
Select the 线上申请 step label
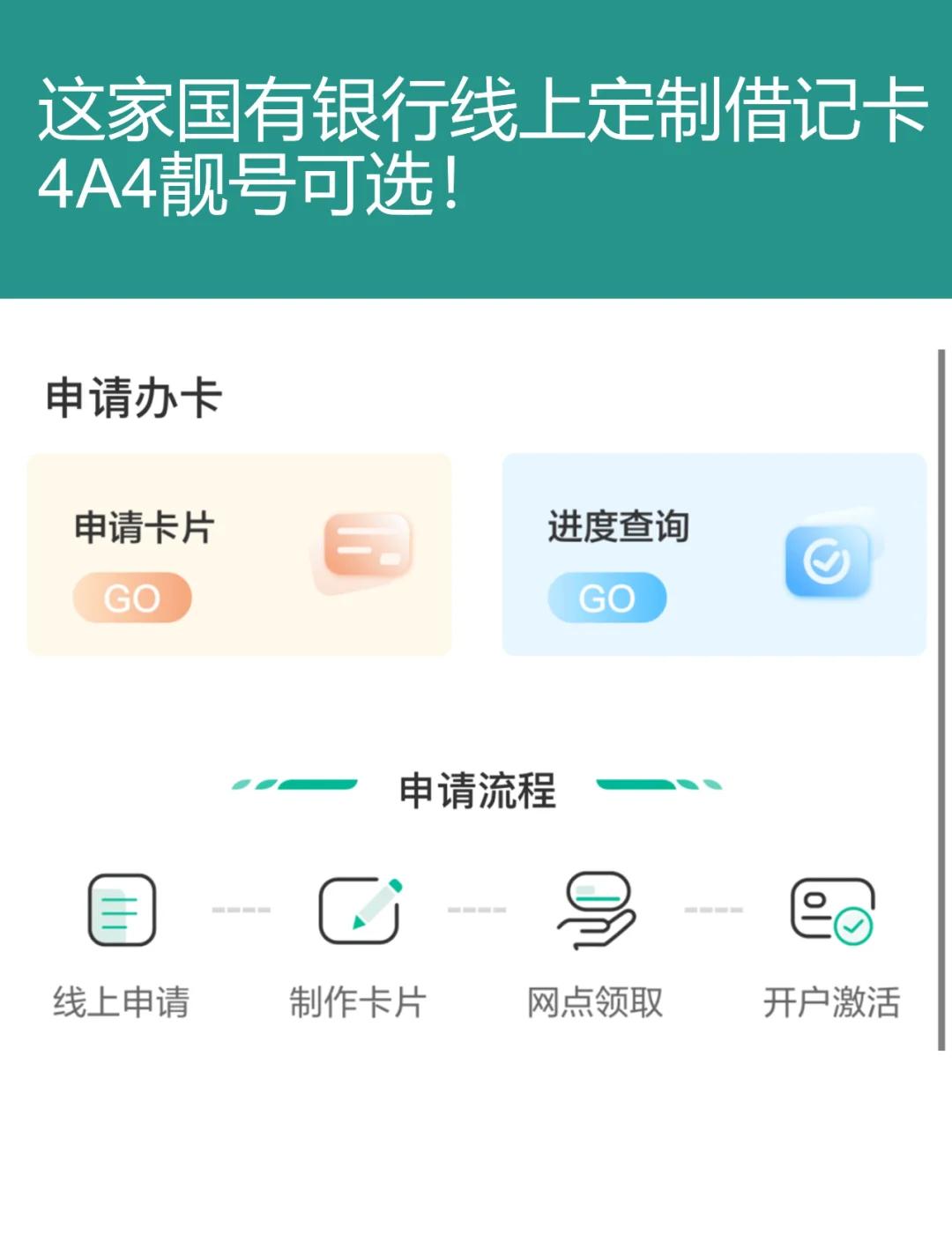(x=123, y=999)
